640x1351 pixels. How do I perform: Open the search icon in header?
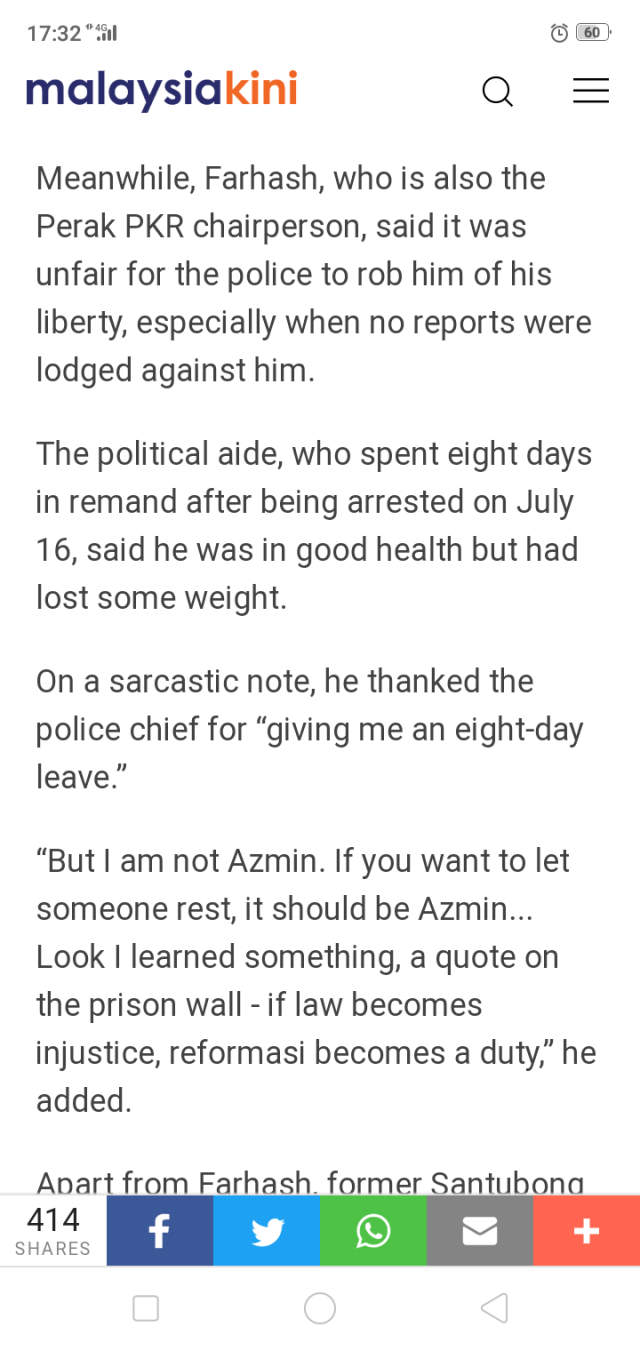497,92
